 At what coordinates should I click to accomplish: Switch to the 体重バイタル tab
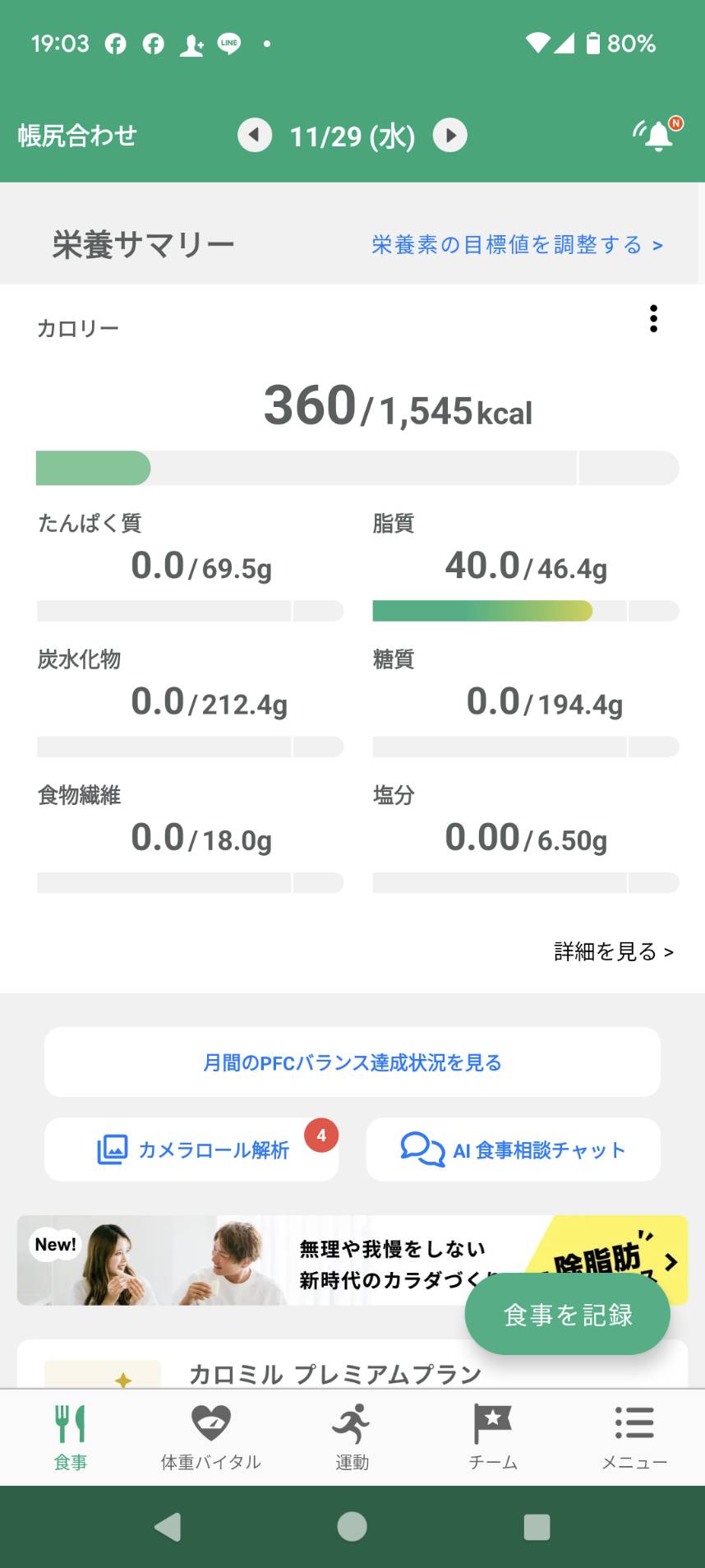pyautogui.click(x=211, y=1437)
